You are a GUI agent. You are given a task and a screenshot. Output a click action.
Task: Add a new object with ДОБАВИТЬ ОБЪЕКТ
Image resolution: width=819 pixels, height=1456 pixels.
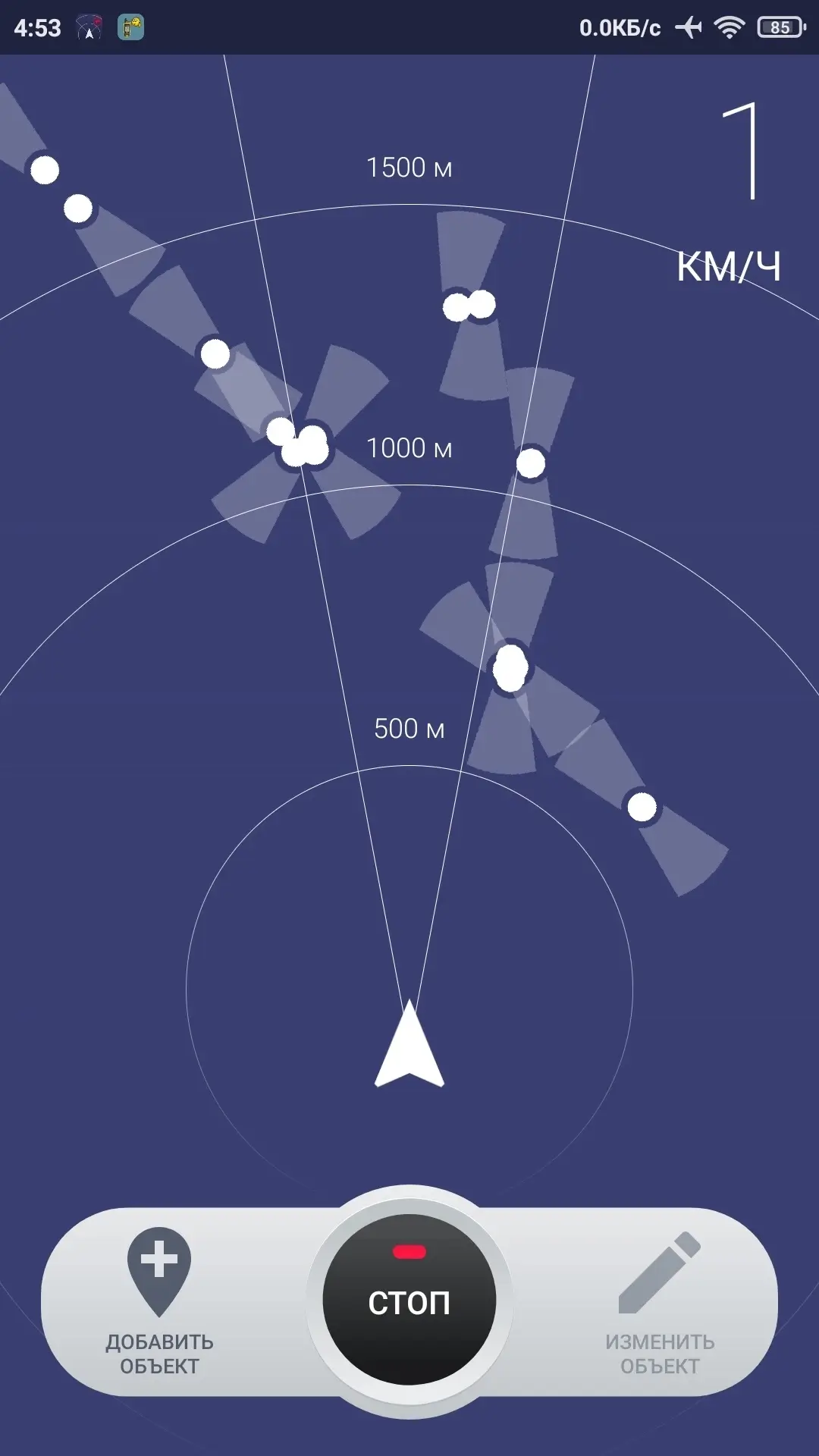pos(159,1302)
